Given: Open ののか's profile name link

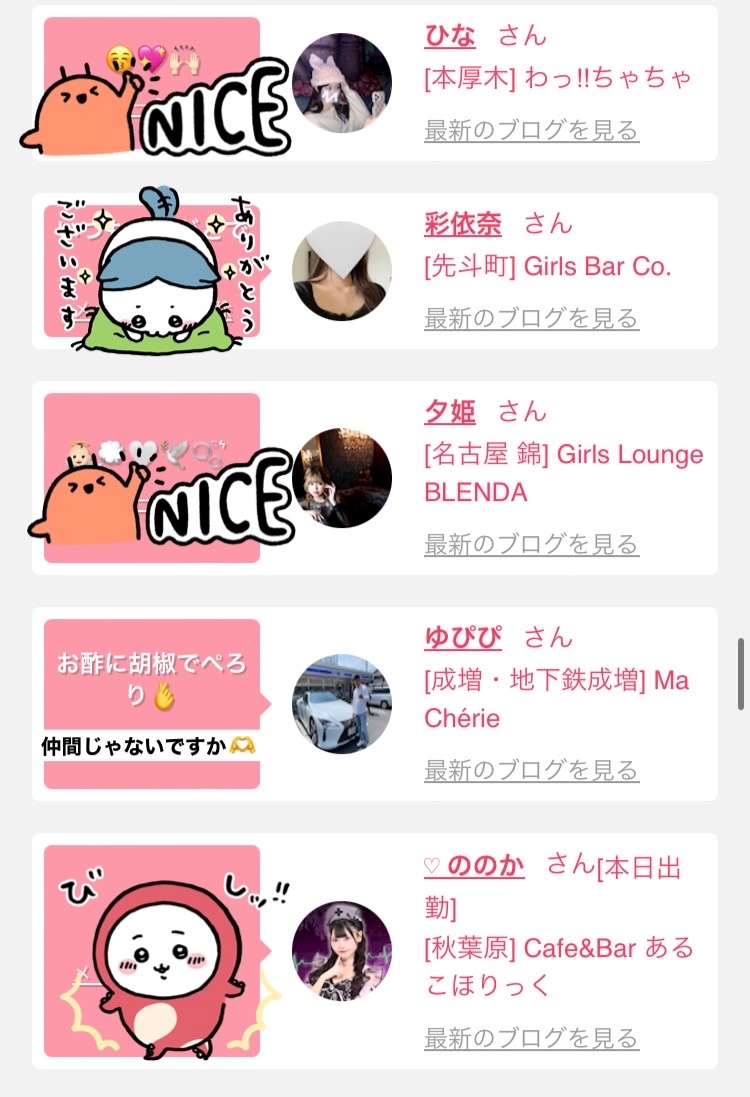Looking at the screenshot, I should [474, 866].
